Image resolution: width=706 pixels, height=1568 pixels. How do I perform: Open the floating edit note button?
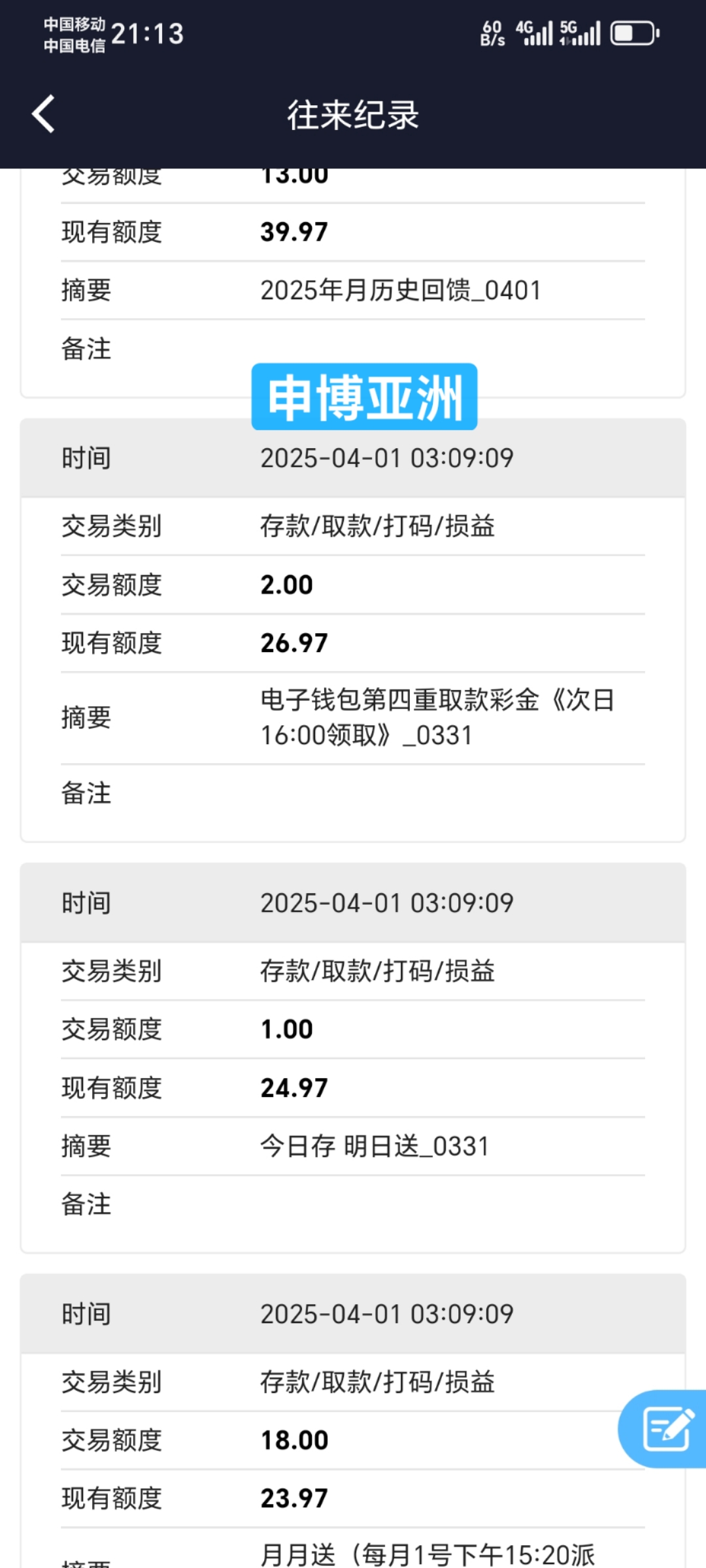667,1429
